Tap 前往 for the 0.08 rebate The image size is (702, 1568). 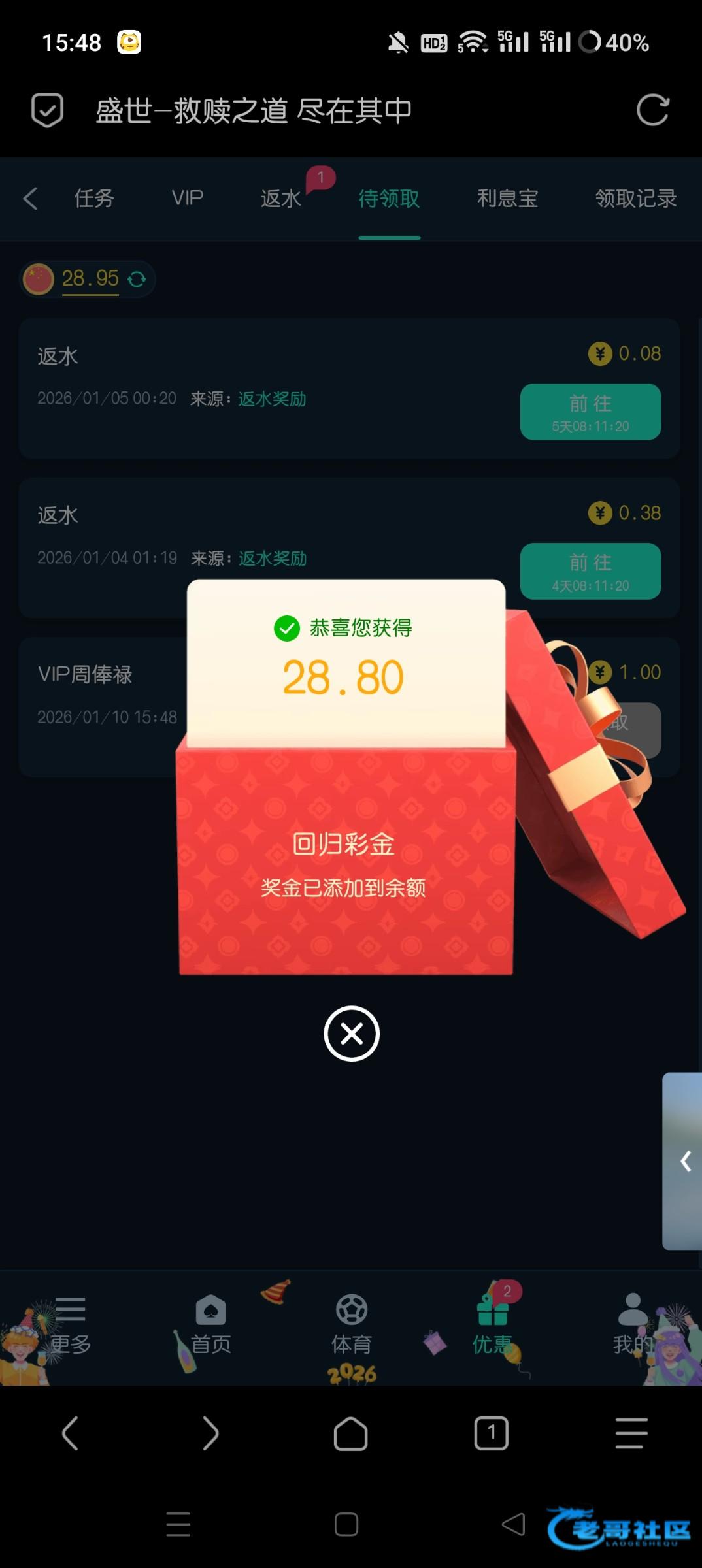pyautogui.click(x=590, y=412)
